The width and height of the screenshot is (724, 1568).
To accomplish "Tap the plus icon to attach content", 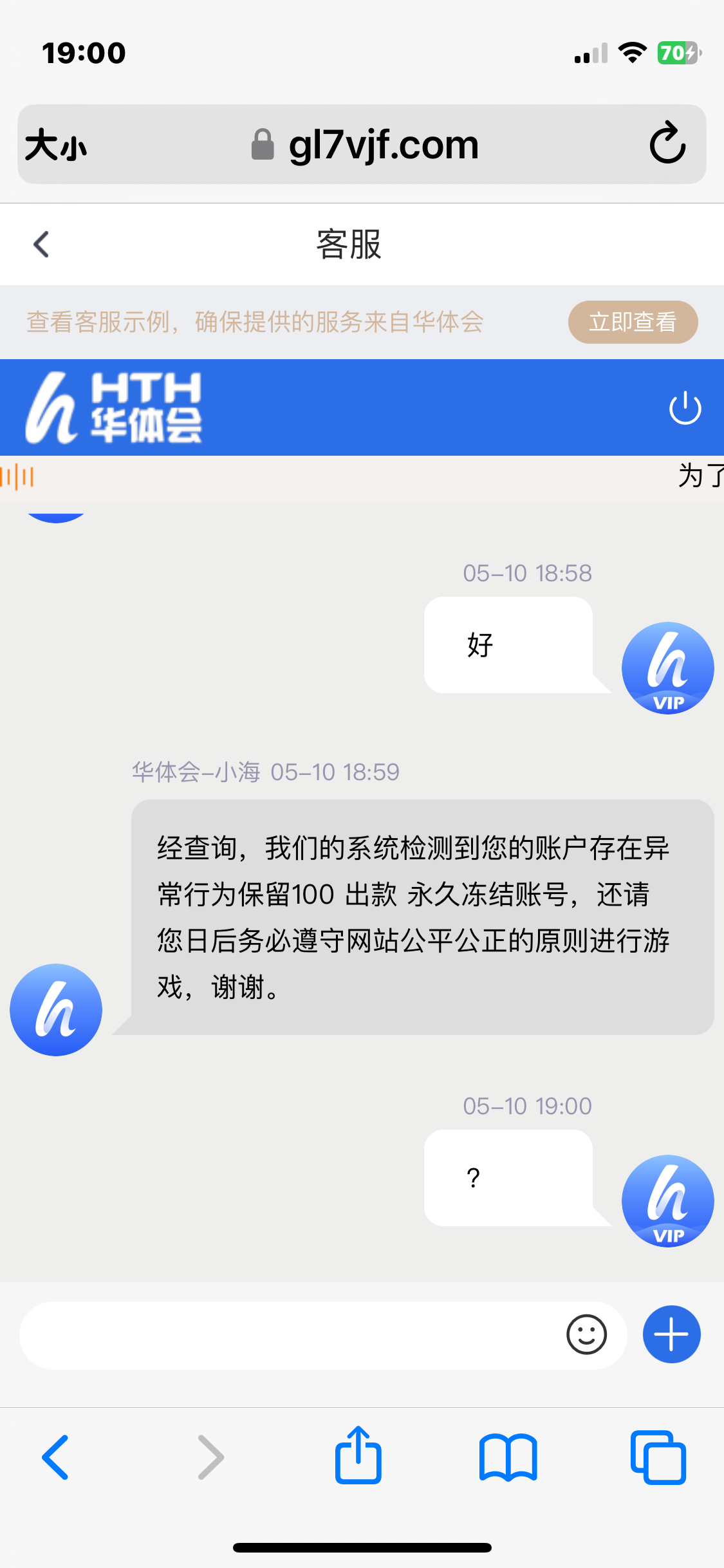I will point(671,1334).
